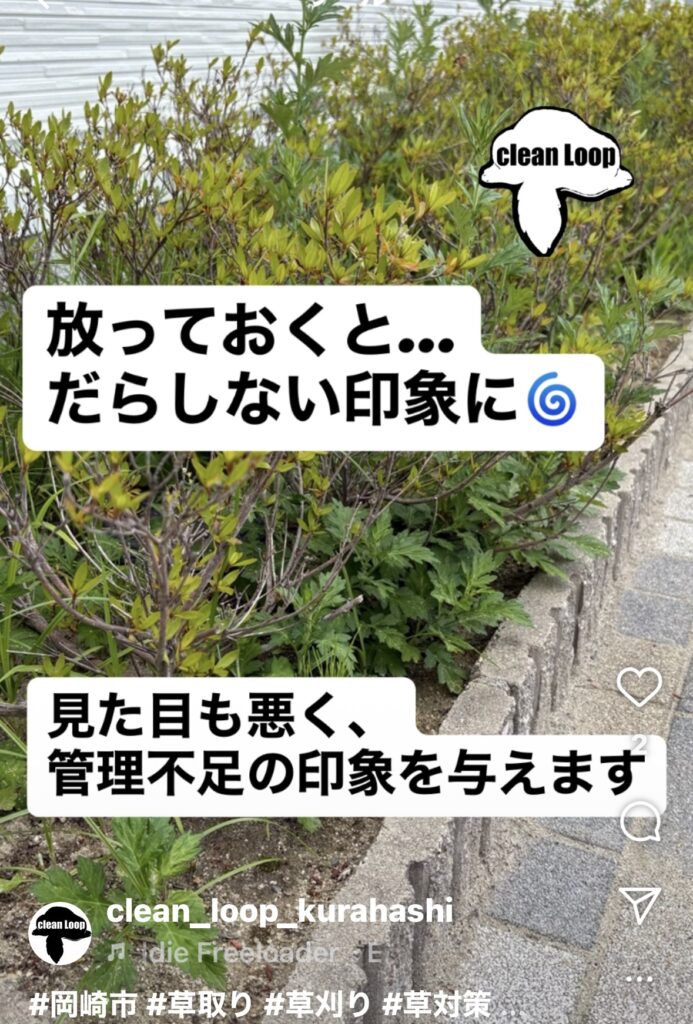
Task: Like this reel with the heart icon
Action: click(639, 687)
